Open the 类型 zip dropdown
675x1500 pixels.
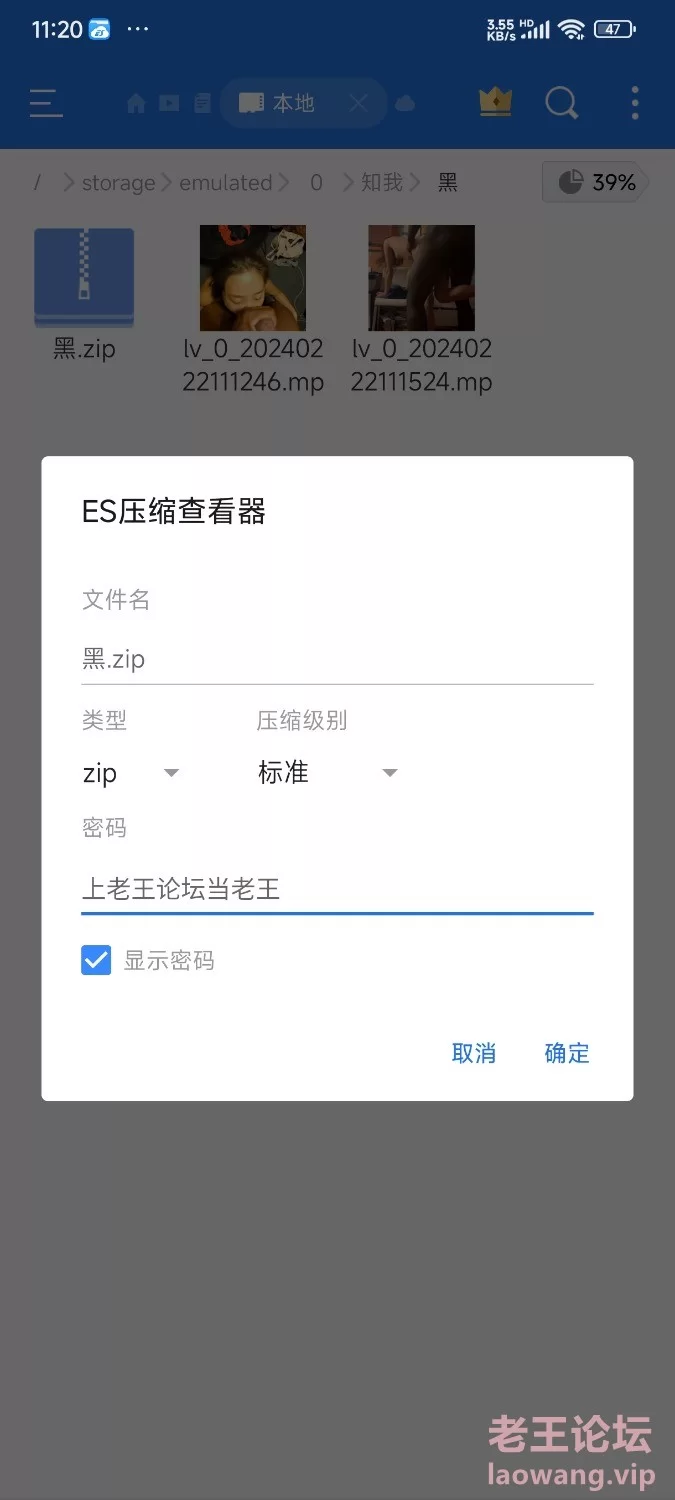click(x=131, y=773)
